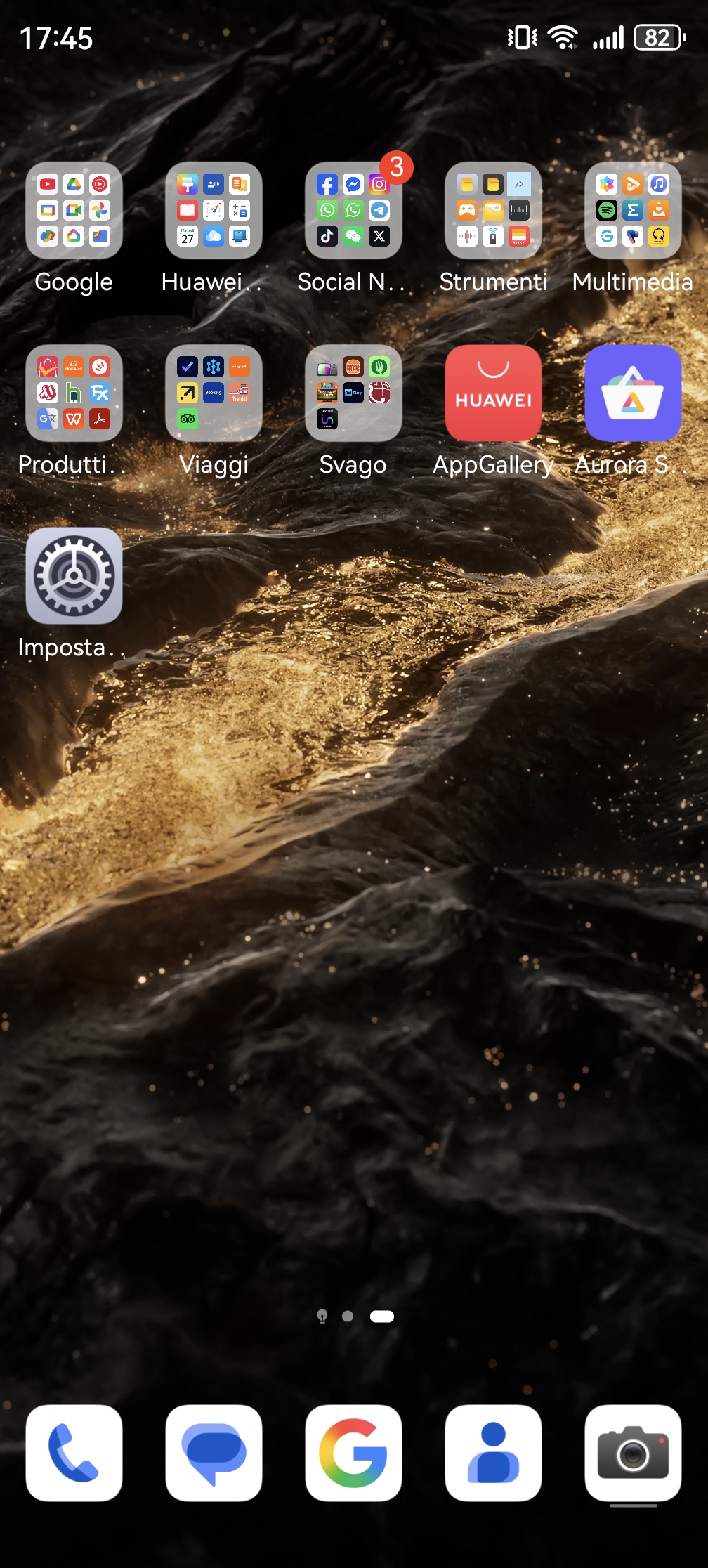The height and width of the screenshot is (1568, 708).
Task: Launch the Camera app in the dock
Action: point(633,1453)
